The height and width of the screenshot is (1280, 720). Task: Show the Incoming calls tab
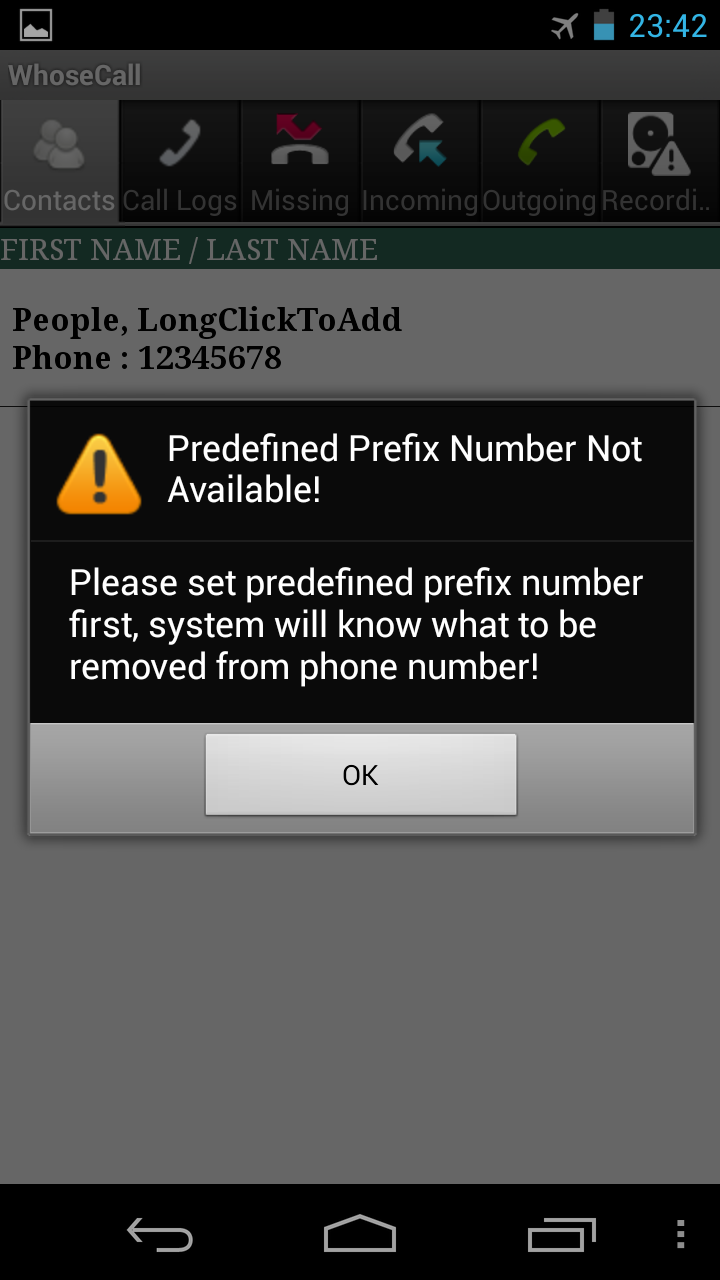coord(420,162)
